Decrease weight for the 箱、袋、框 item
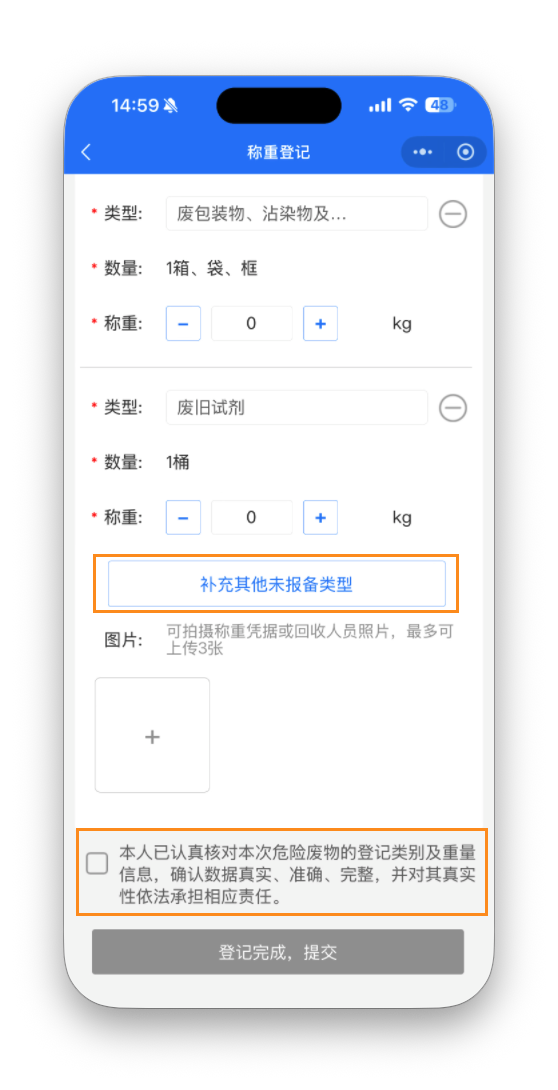 [x=183, y=323]
